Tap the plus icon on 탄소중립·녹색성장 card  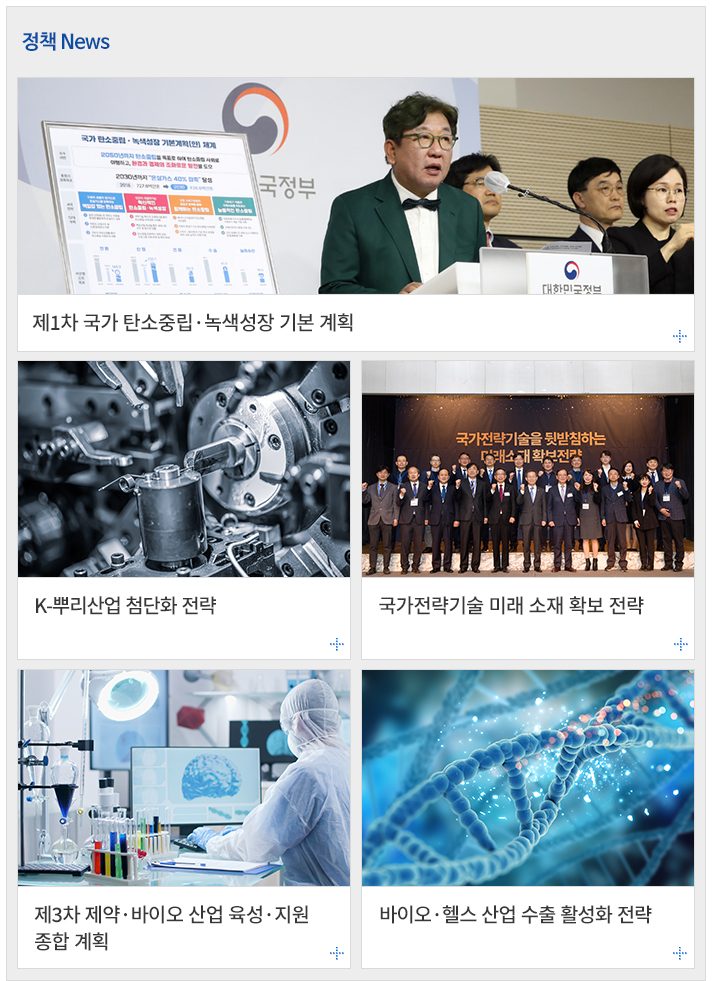[x=680, y=336]
